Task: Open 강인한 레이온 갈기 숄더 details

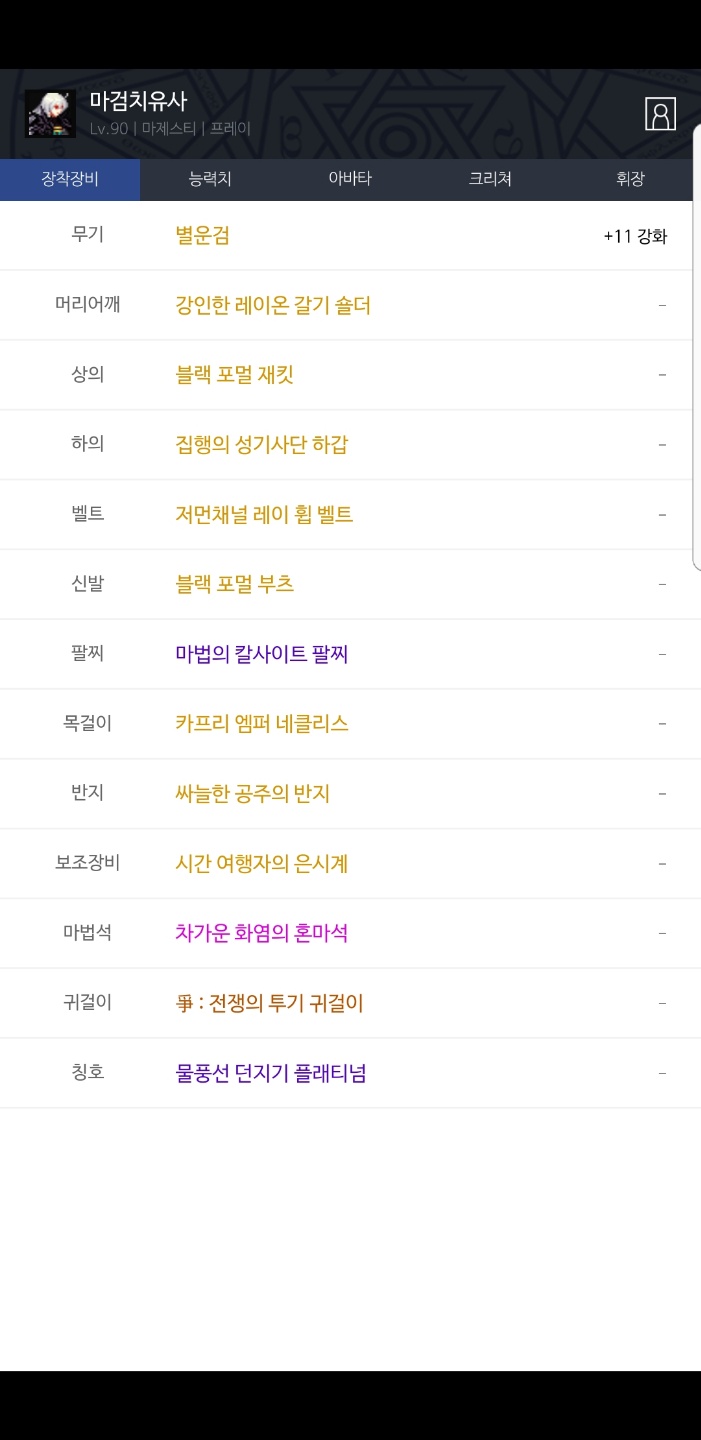Action: [273, 305]
